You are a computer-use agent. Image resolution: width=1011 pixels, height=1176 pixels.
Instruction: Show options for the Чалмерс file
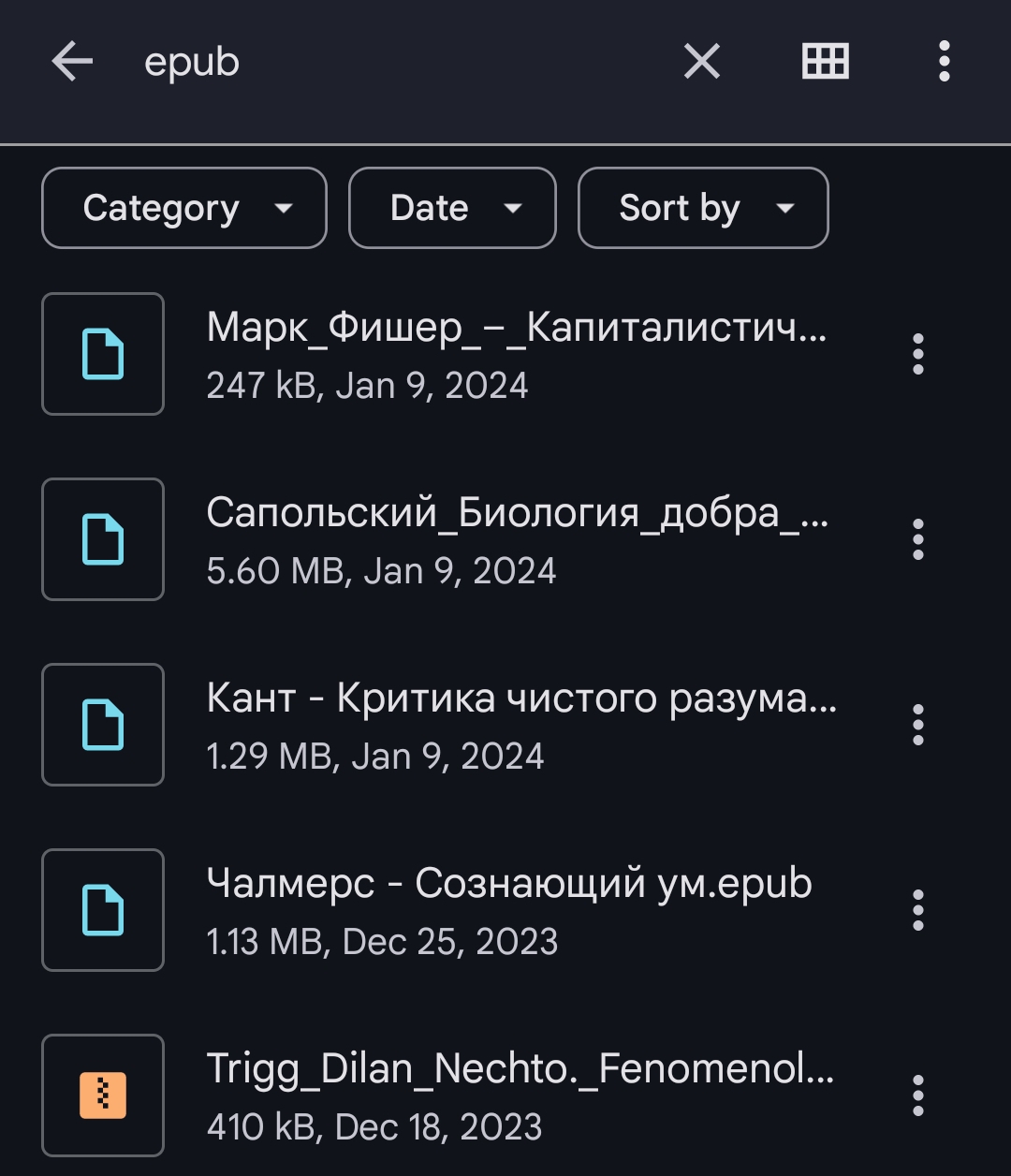(917, 911)
